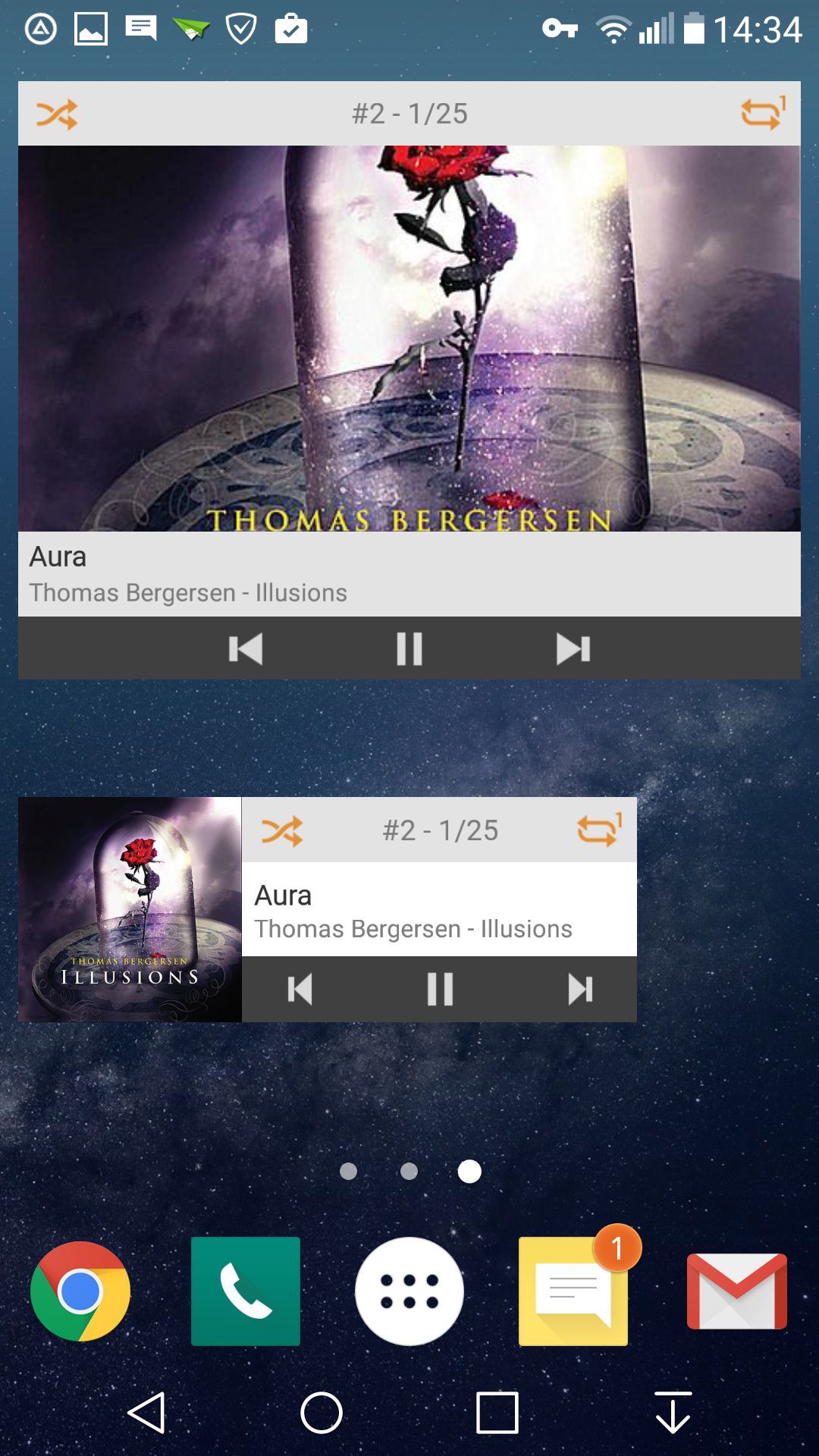Skip to next track in large widget
Screen dimensions: 819x1456
573,648
